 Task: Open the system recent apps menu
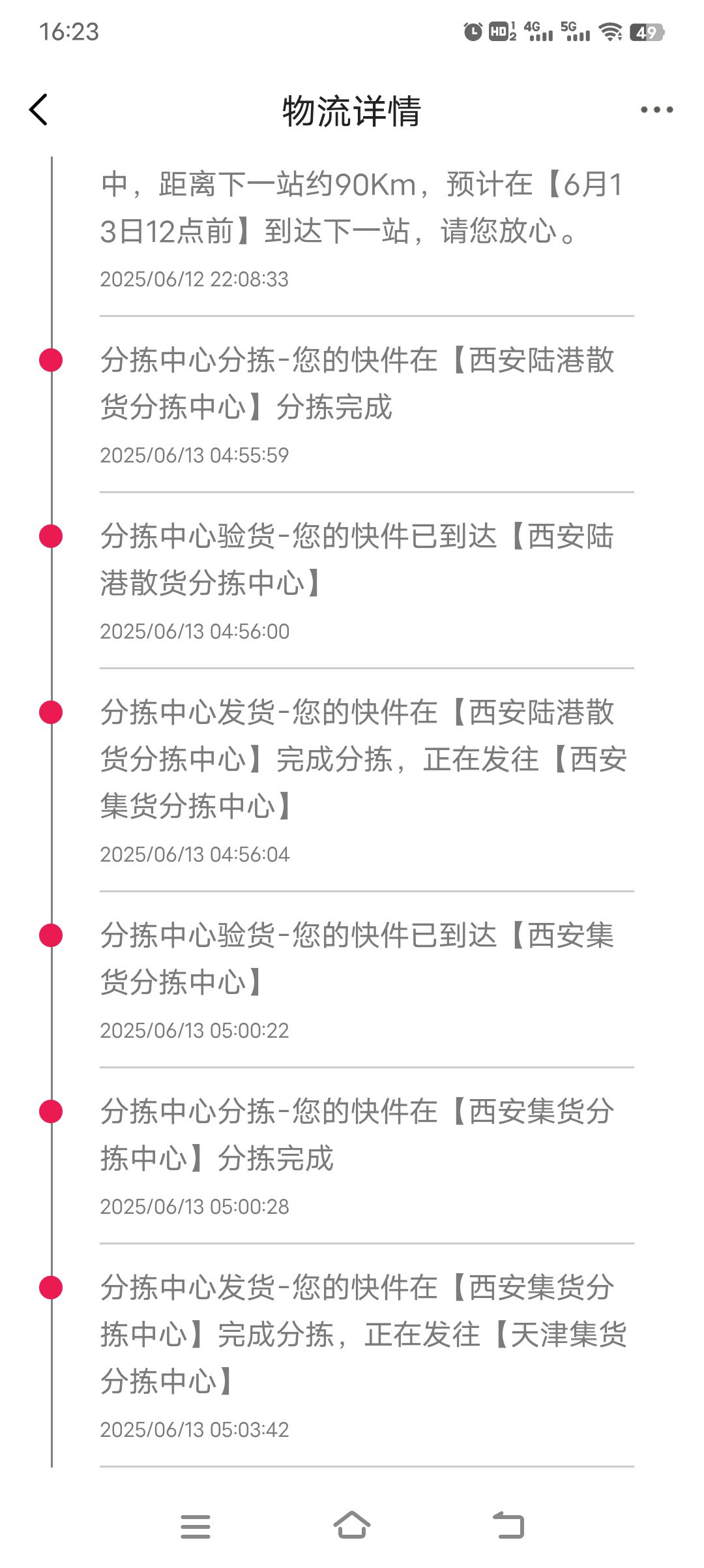tap(196, 1526)
